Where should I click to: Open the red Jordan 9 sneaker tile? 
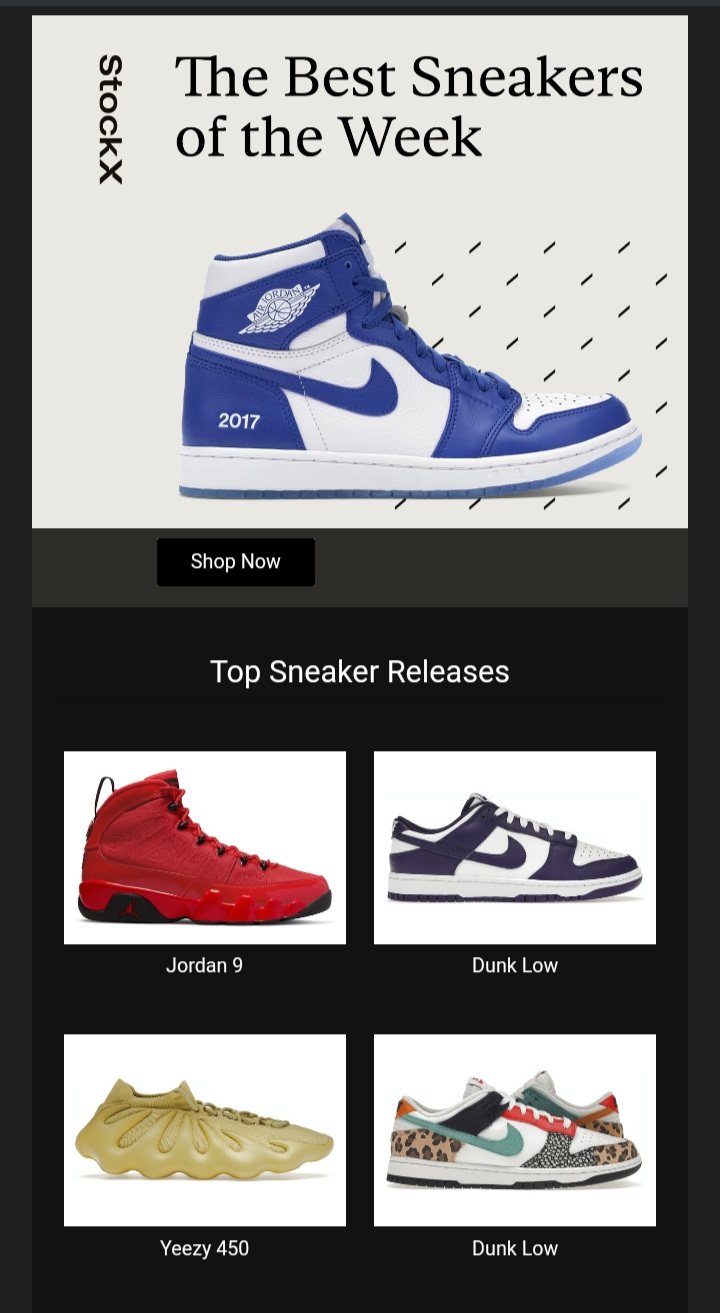(205, 847)
